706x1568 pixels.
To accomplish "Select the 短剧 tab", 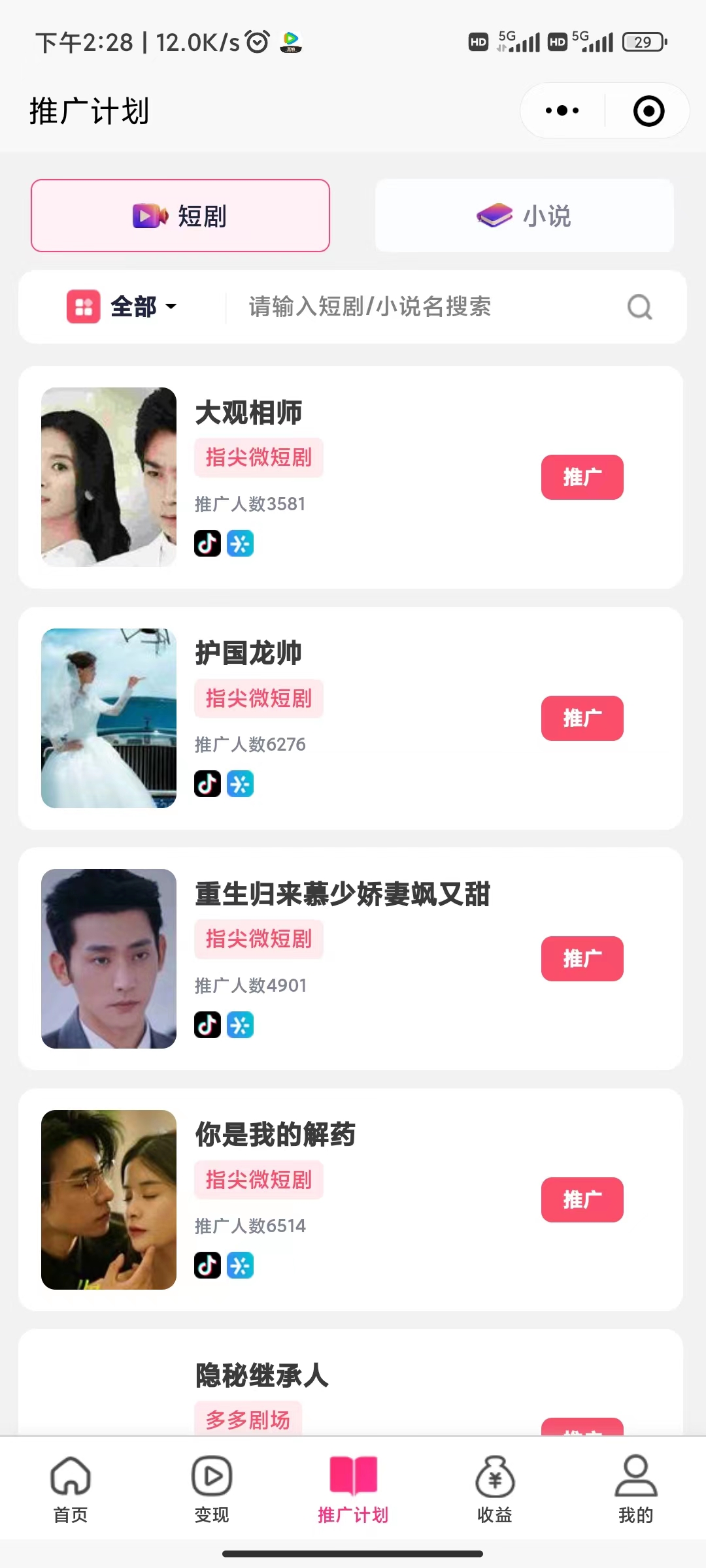I will pyautogui.click(x=180, y=216).
